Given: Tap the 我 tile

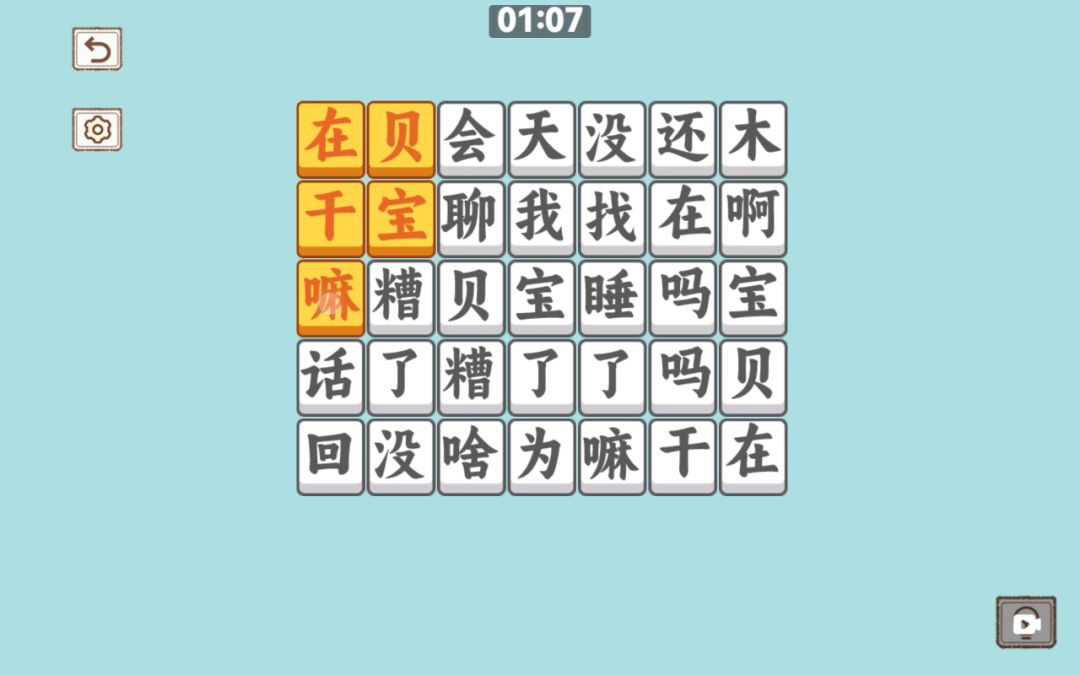Looking at the screenshot, I should 541,217.
